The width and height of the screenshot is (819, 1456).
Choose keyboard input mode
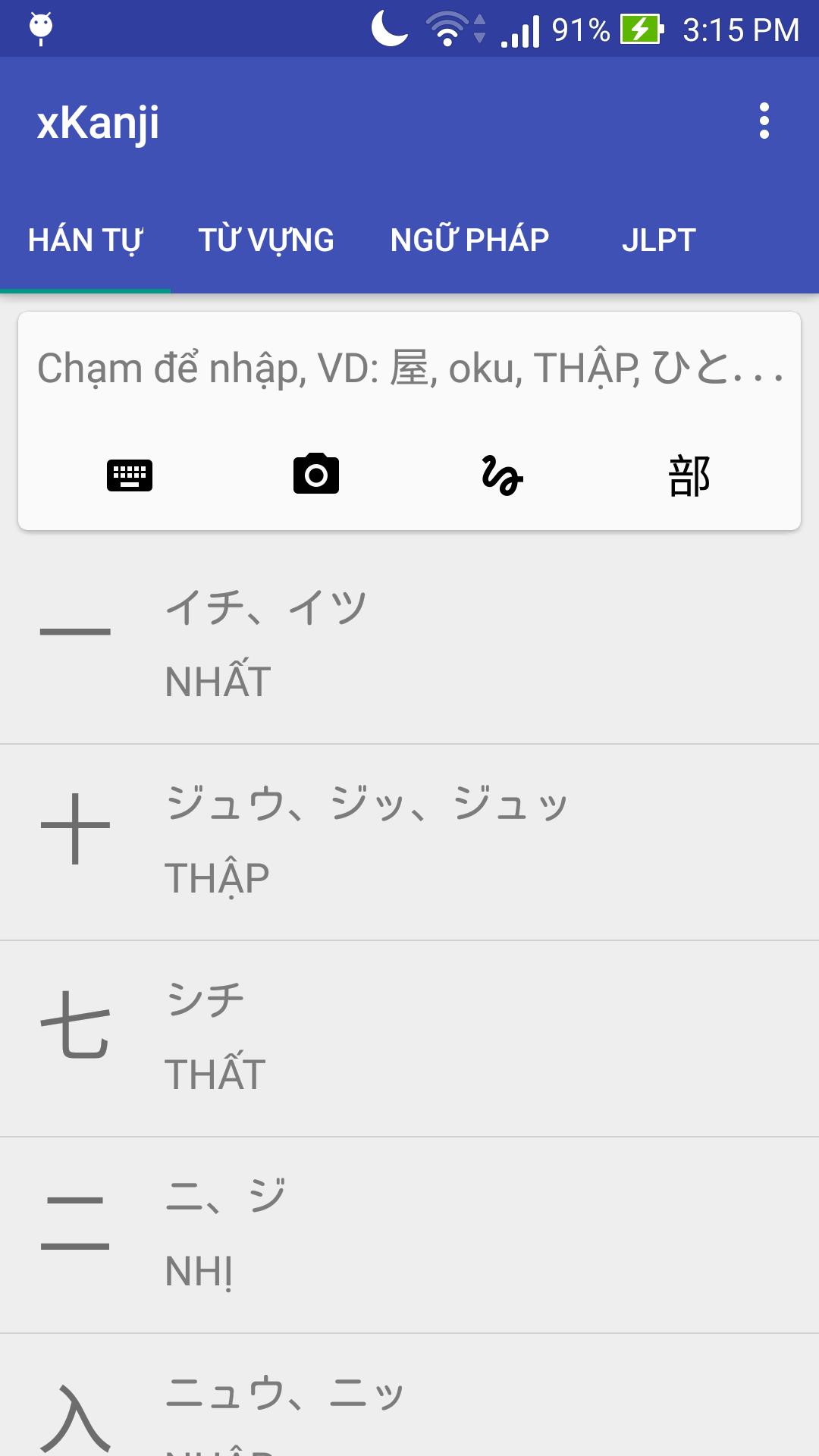(x=130, y=475)
